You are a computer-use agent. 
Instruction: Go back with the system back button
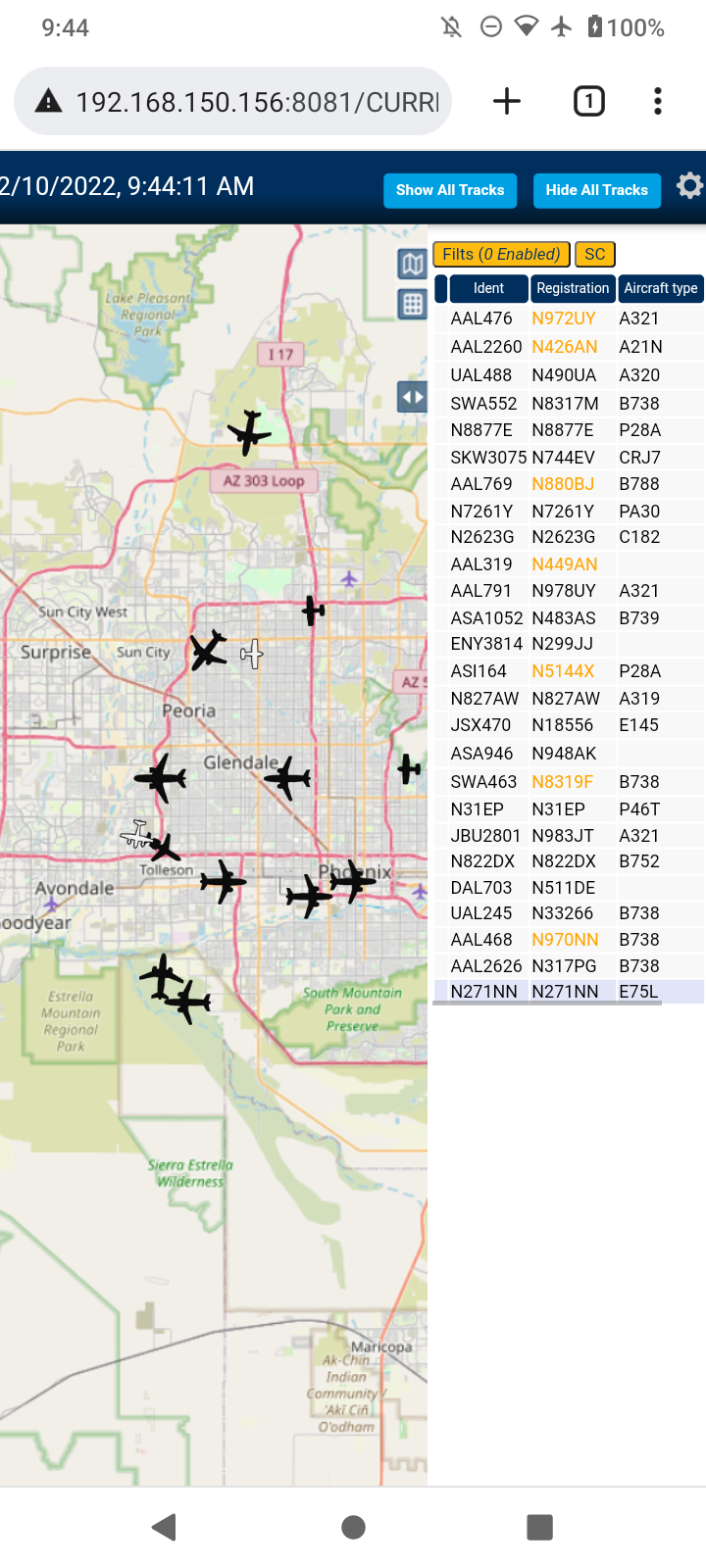coord(165,1527)
